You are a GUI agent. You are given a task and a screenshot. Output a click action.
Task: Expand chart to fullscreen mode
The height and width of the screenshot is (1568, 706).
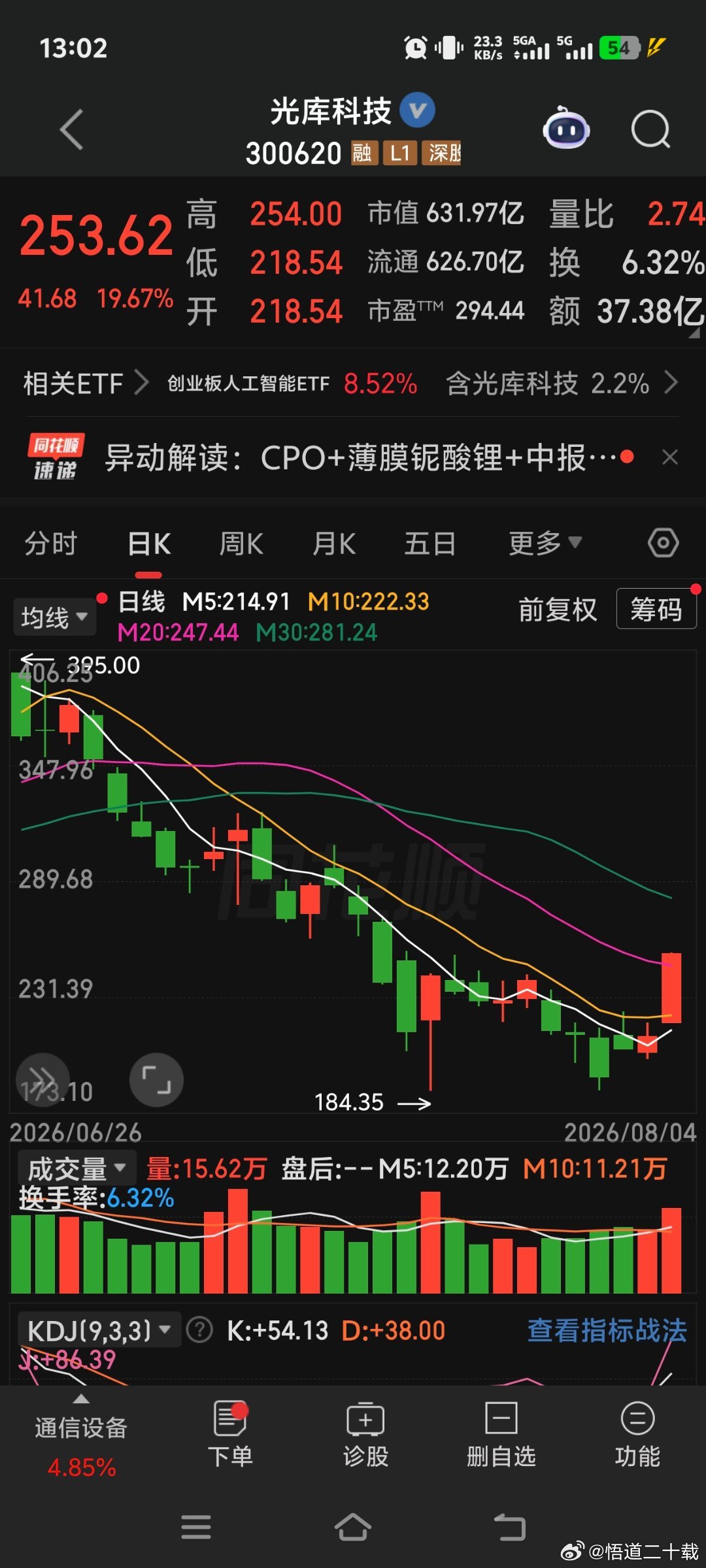[156, 1080]
